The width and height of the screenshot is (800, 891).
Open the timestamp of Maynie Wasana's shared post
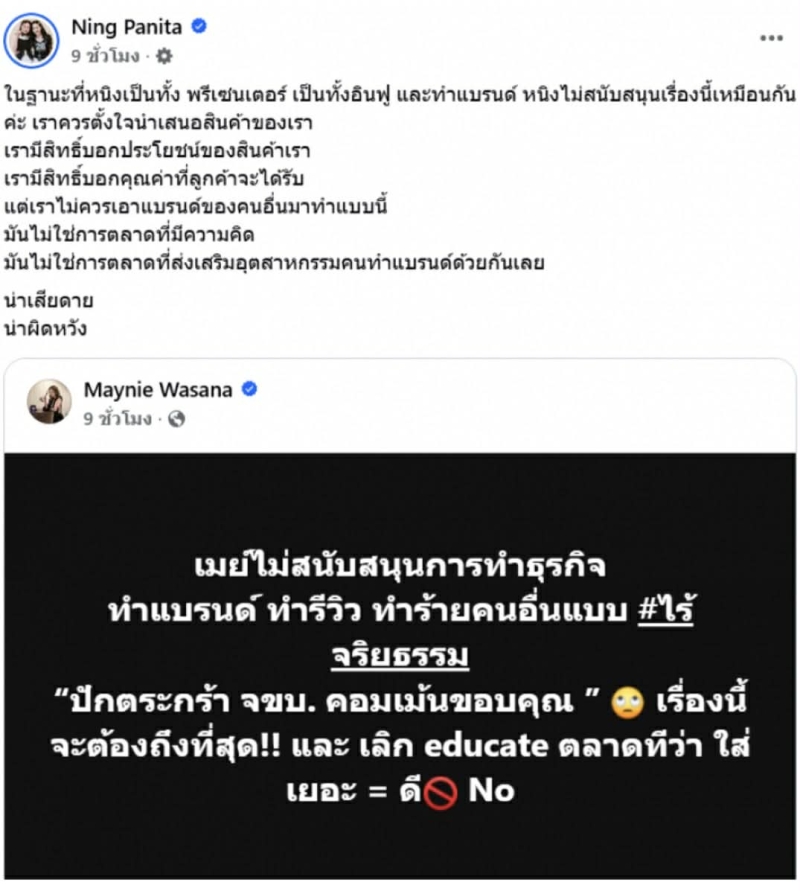click(117, 418)
